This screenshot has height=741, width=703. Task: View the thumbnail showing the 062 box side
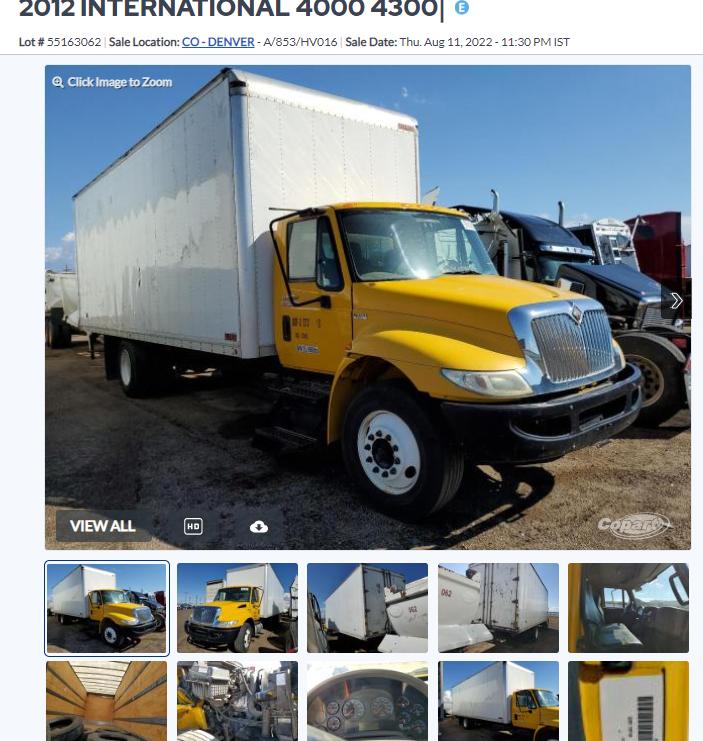498,608
